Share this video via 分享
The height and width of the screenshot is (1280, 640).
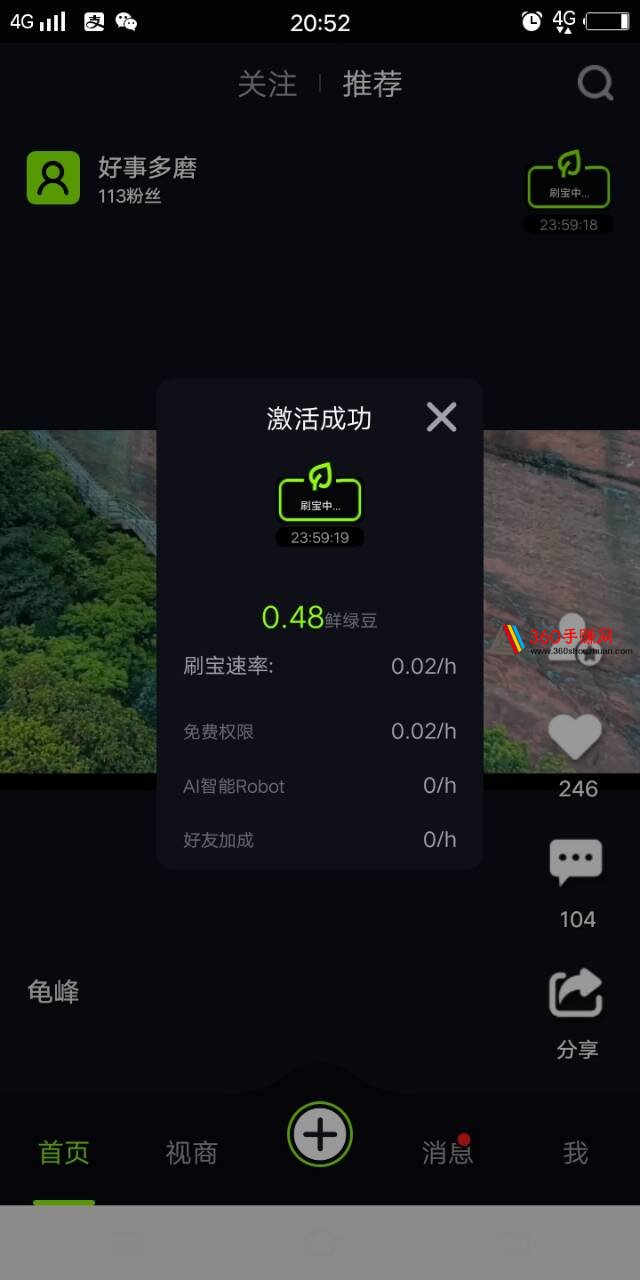(576, 995)
